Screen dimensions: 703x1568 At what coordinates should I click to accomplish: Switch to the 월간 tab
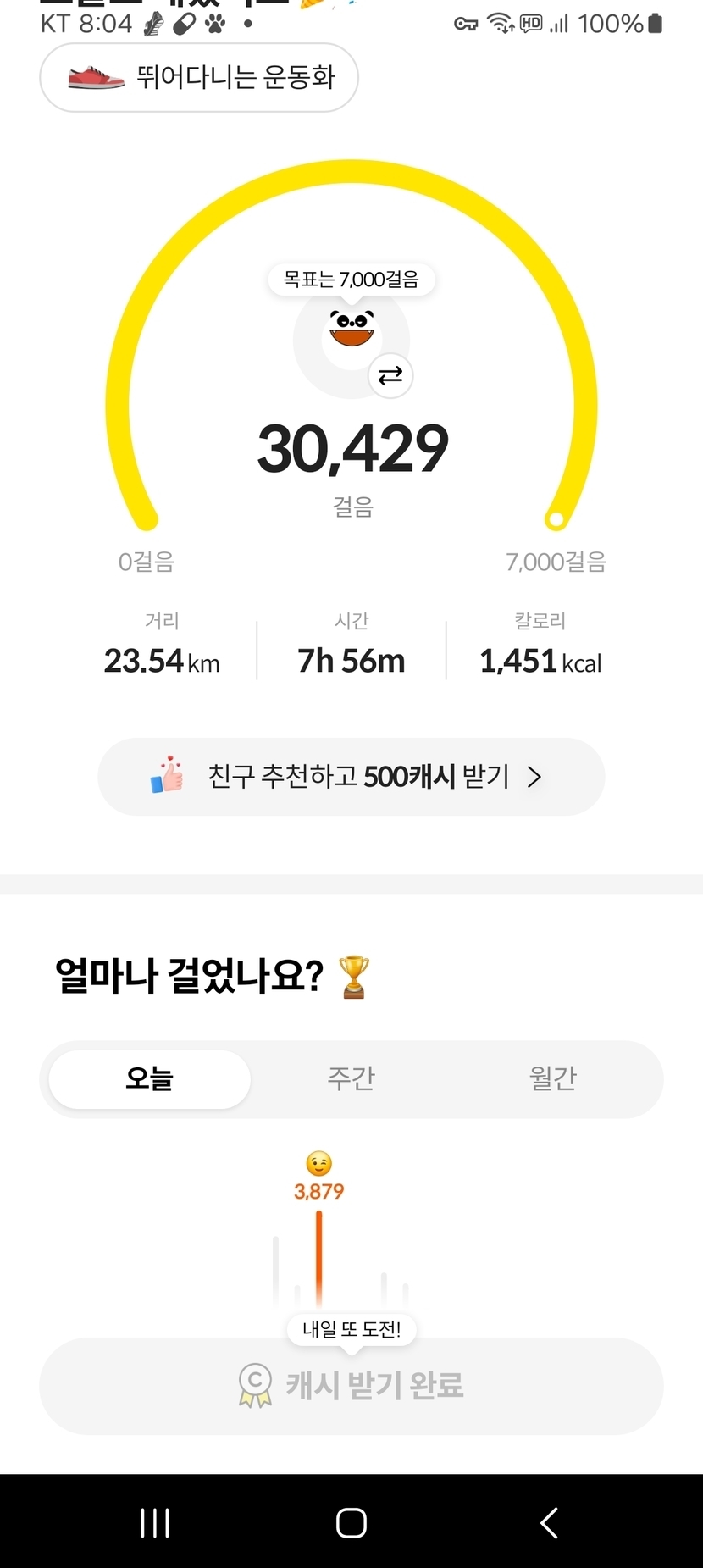tap(552, 1079)
